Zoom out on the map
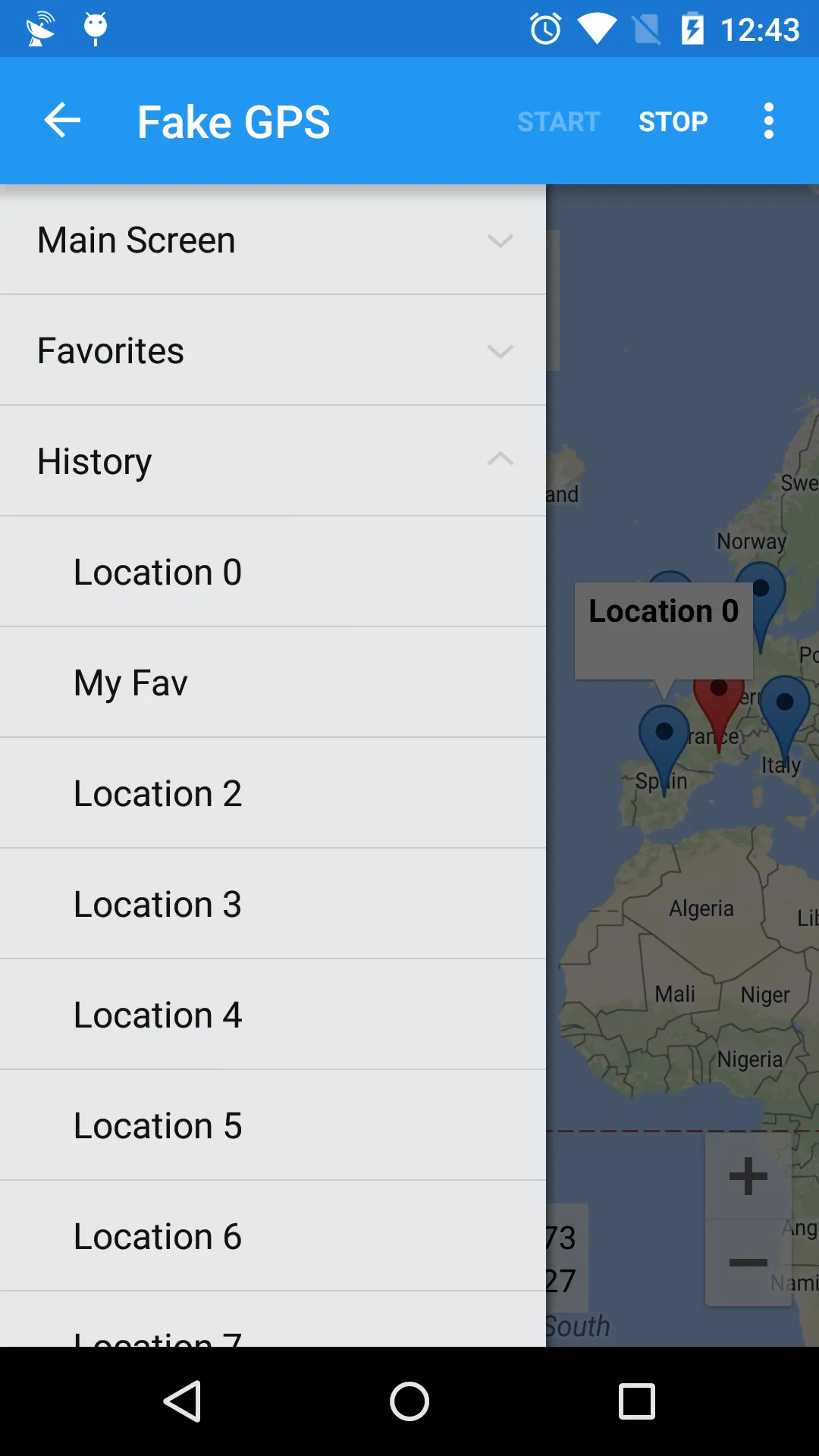 point(748,1263)
